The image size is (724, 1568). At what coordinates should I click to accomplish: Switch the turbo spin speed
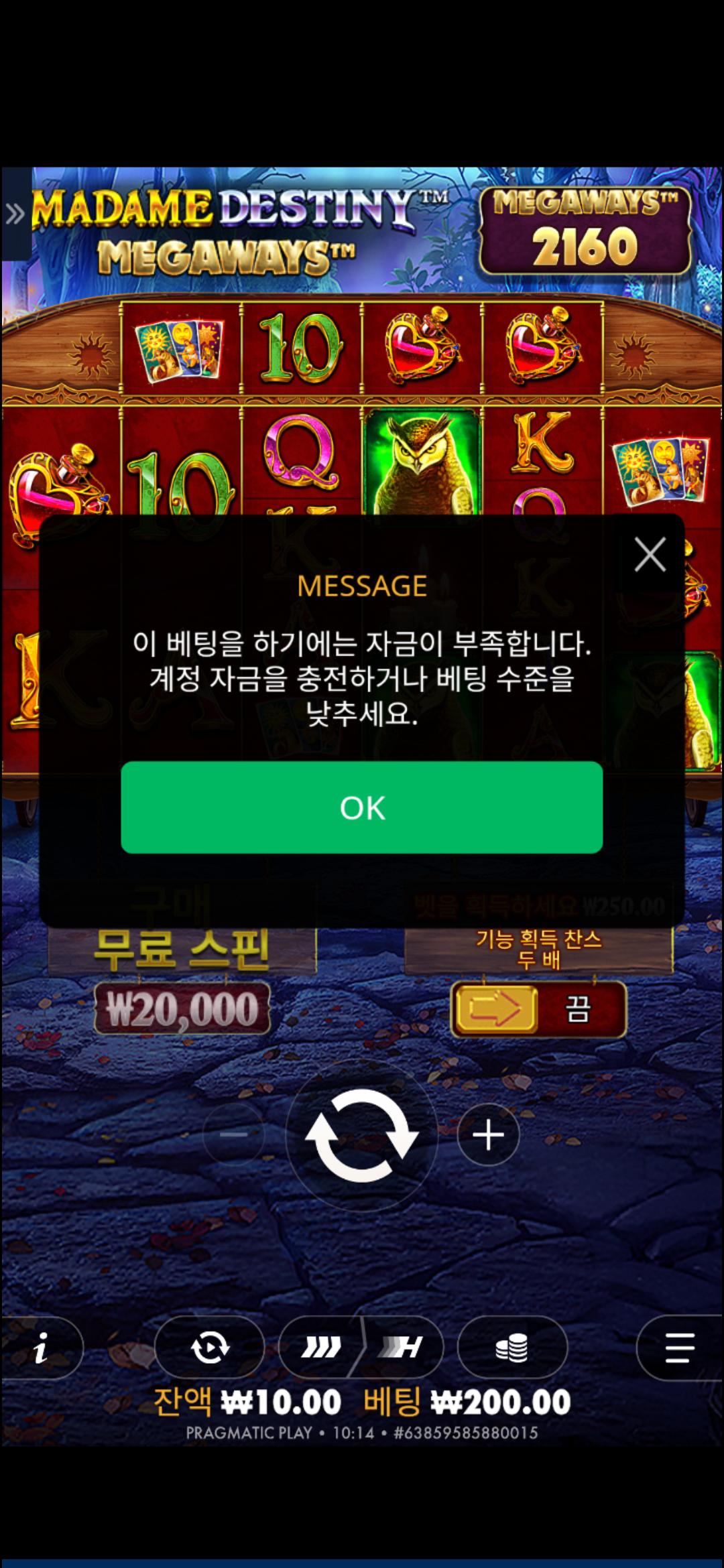tap(361, 1347)
